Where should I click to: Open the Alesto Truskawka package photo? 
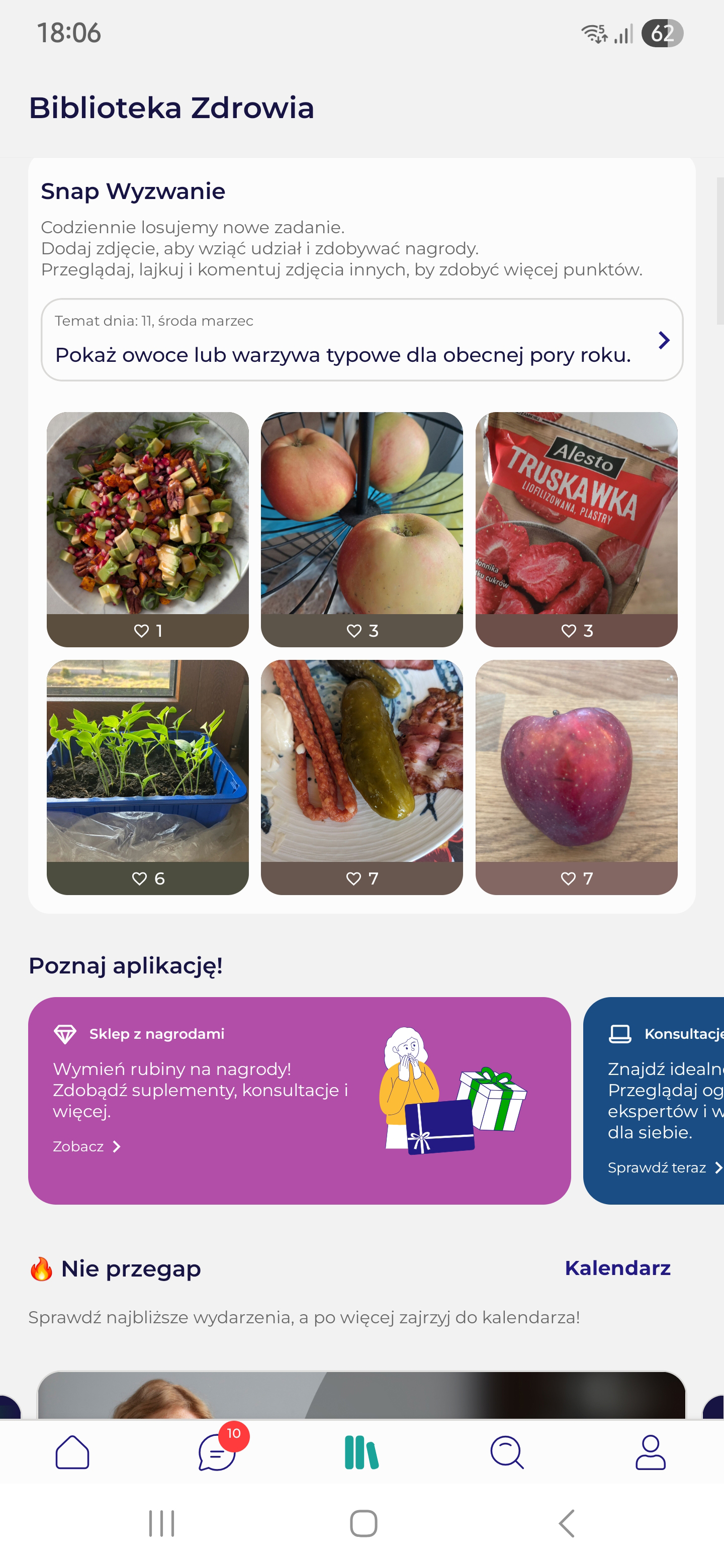pos(576,513)
